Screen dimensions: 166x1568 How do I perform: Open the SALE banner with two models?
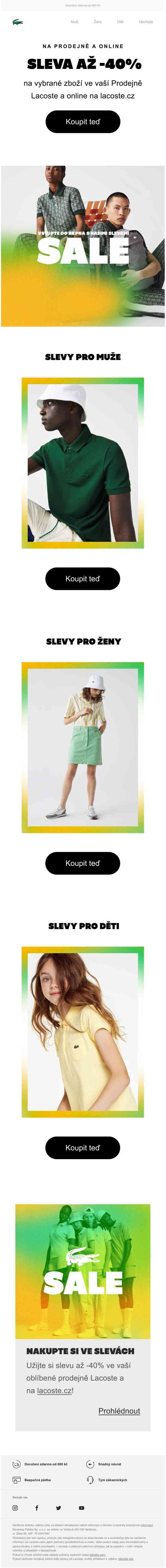tap(83, 246)
